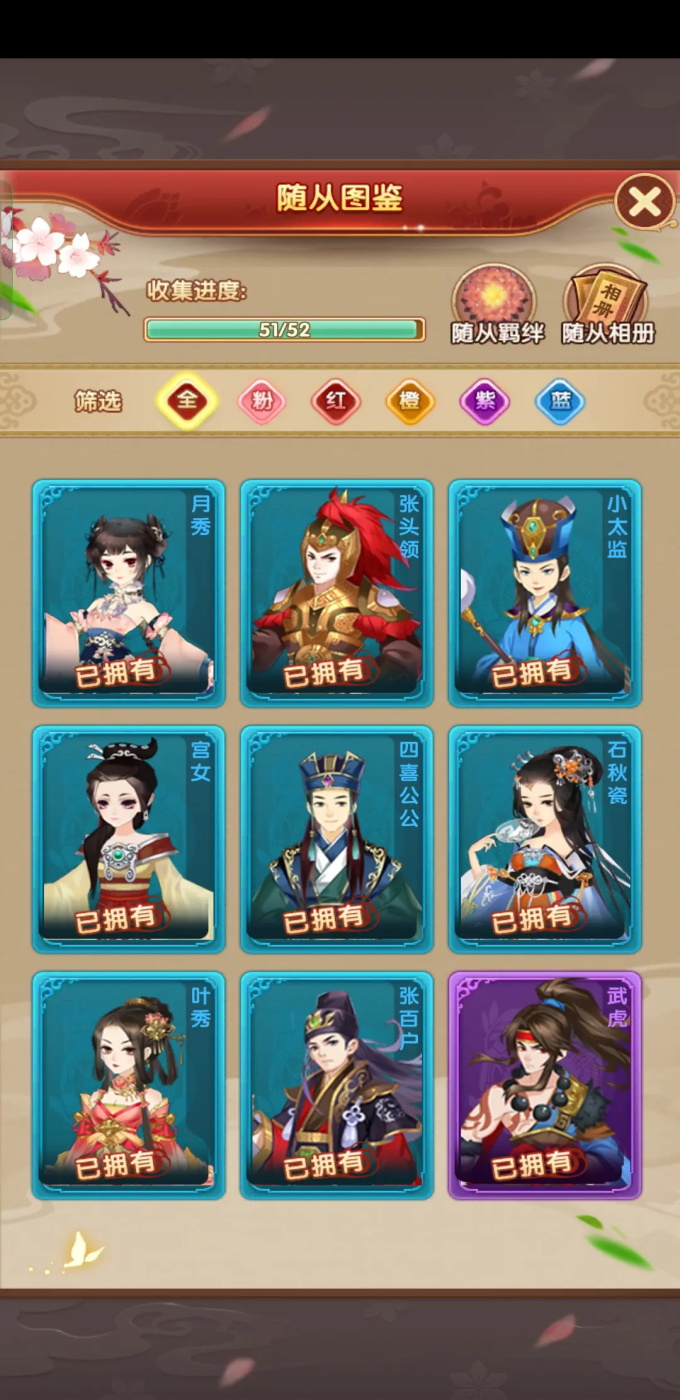The image size is (680, 1400).
Task: Open the 叶秀 card
Action: (128, 1085)
